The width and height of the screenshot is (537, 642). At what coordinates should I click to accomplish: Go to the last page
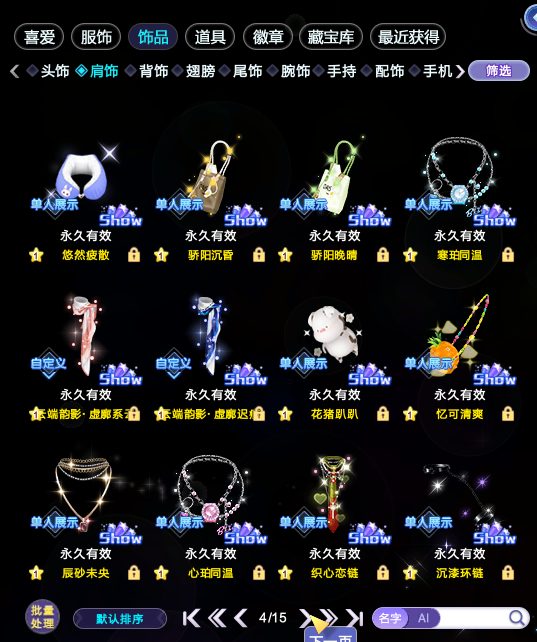[354, 618]
